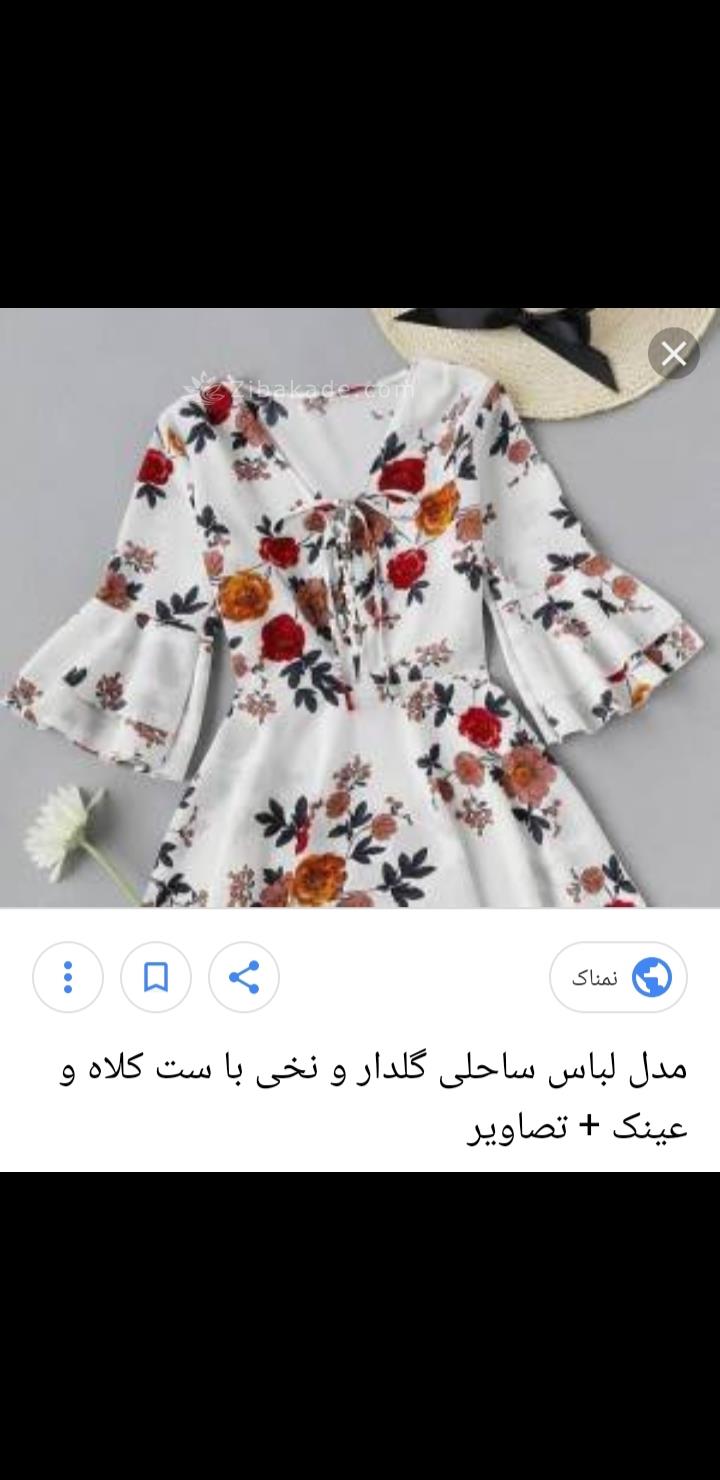
Task: Visit the نمناک source site
Action: [618, 977]
